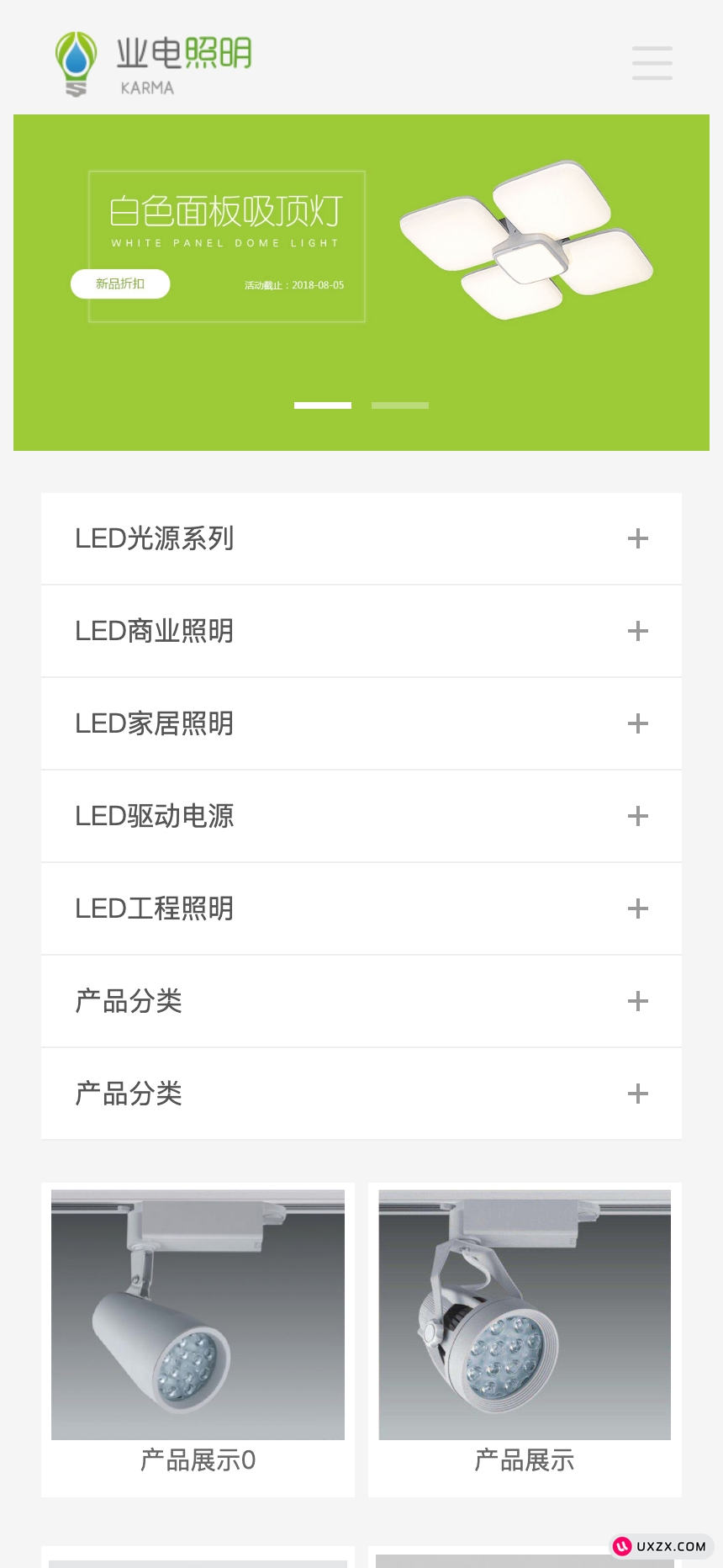
Task: Expand the LED工程照明 category
Action: click(x=638, y=908)
